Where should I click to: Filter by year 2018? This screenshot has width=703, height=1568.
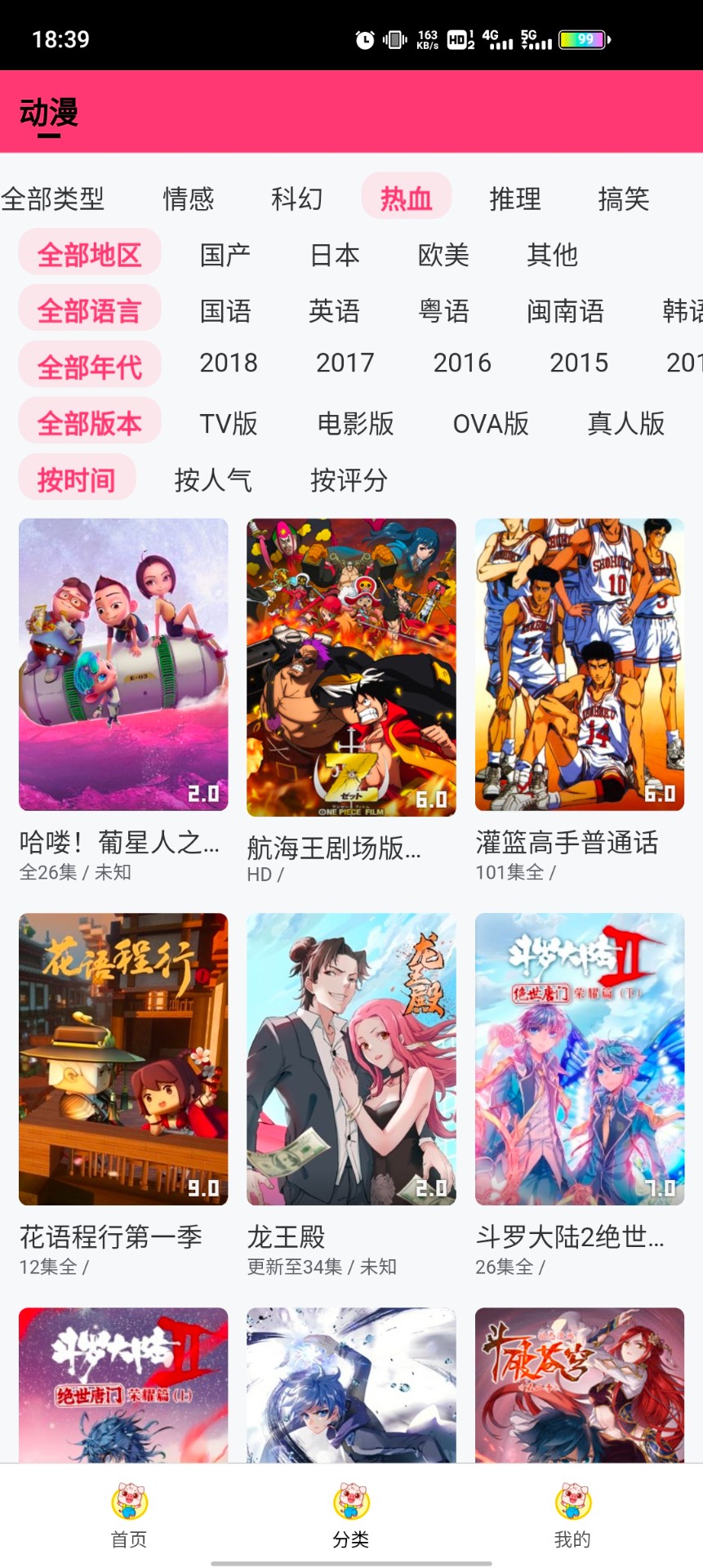click(x=229, y=364)
